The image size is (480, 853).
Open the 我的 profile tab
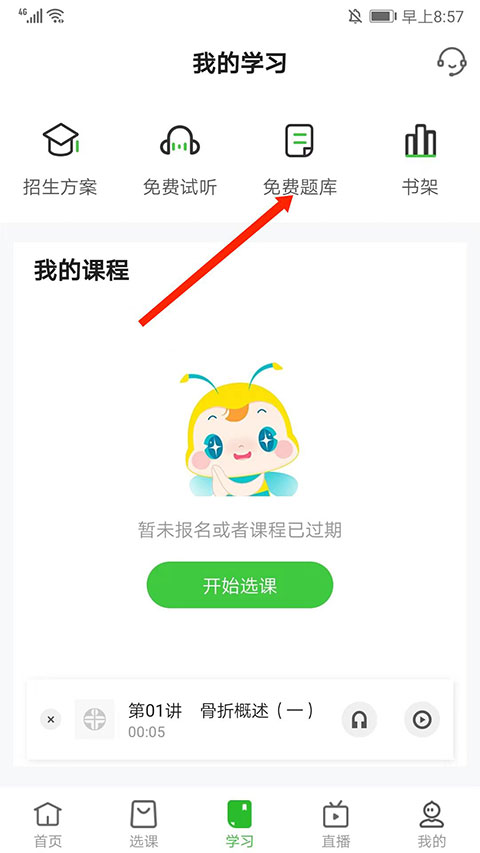(432, 824)
